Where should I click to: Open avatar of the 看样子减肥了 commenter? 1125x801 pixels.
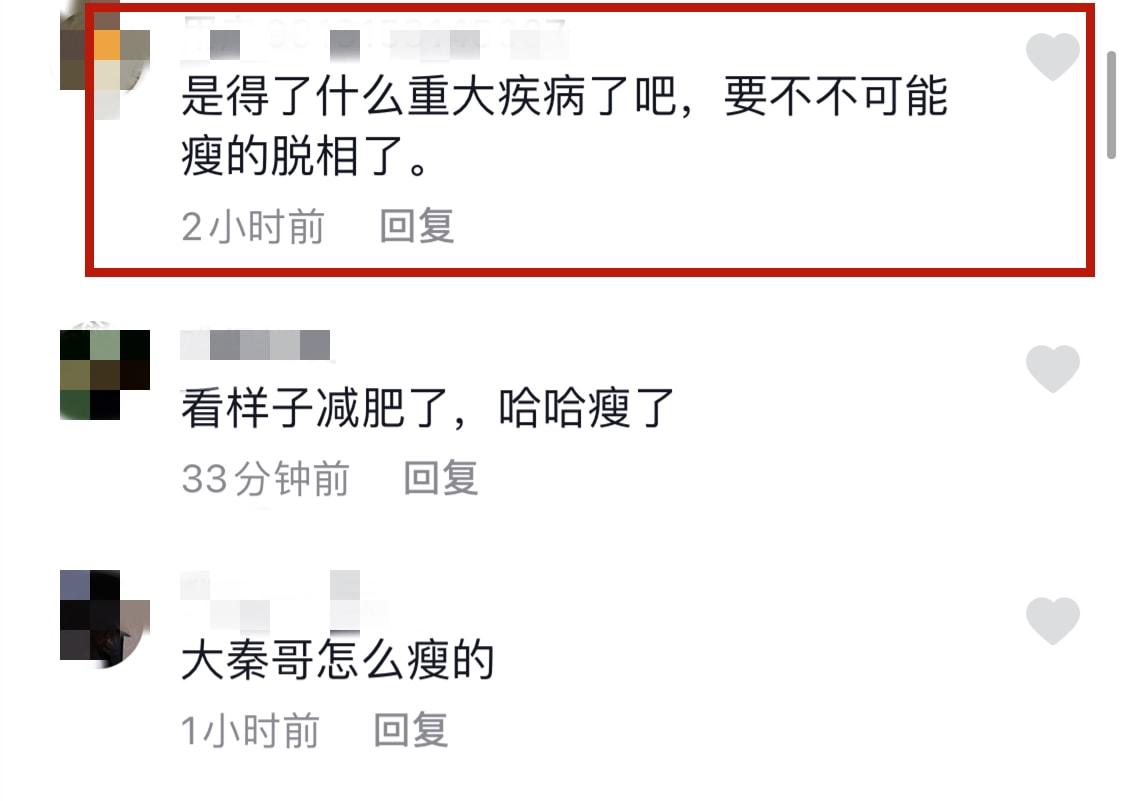click(104, 374)
